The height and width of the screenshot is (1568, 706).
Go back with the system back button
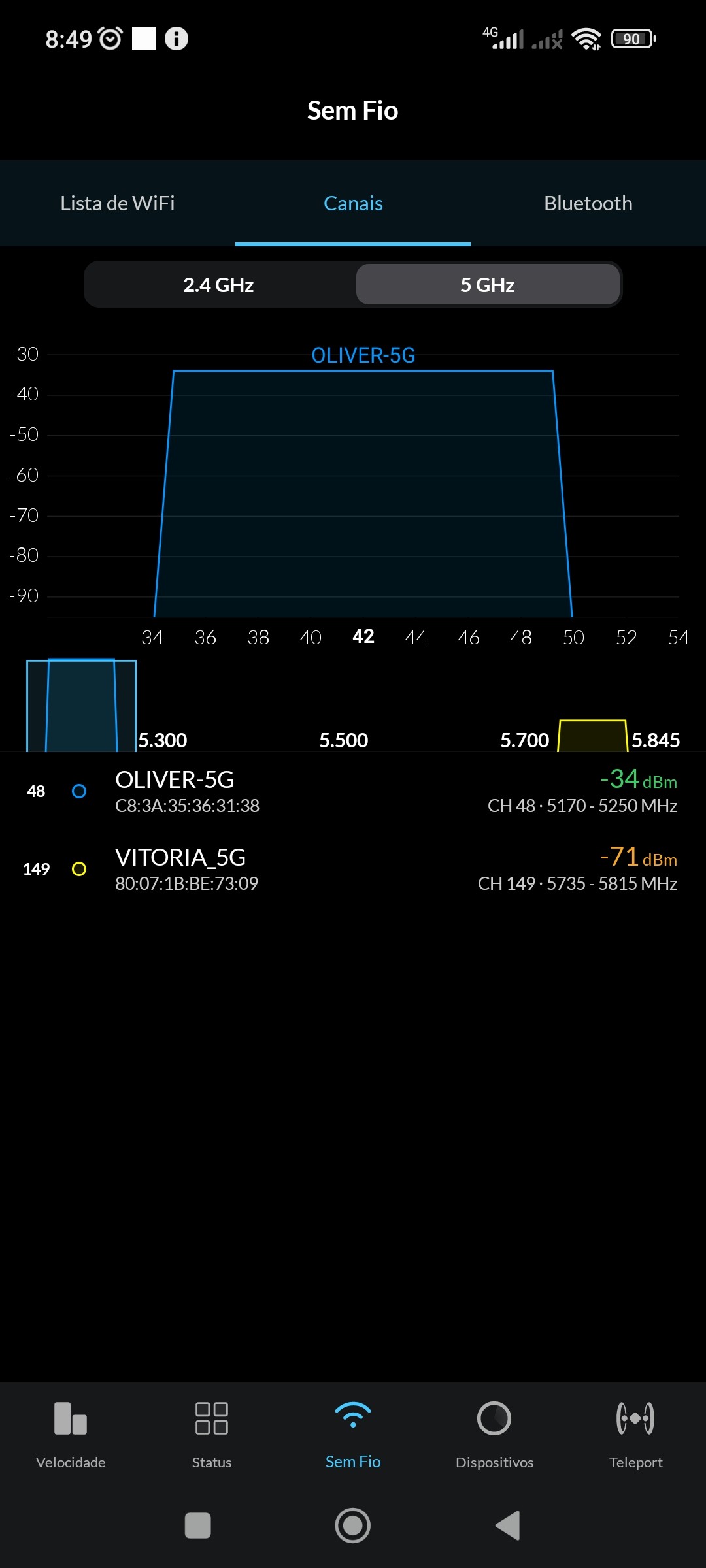click(x=508, y=1526)
